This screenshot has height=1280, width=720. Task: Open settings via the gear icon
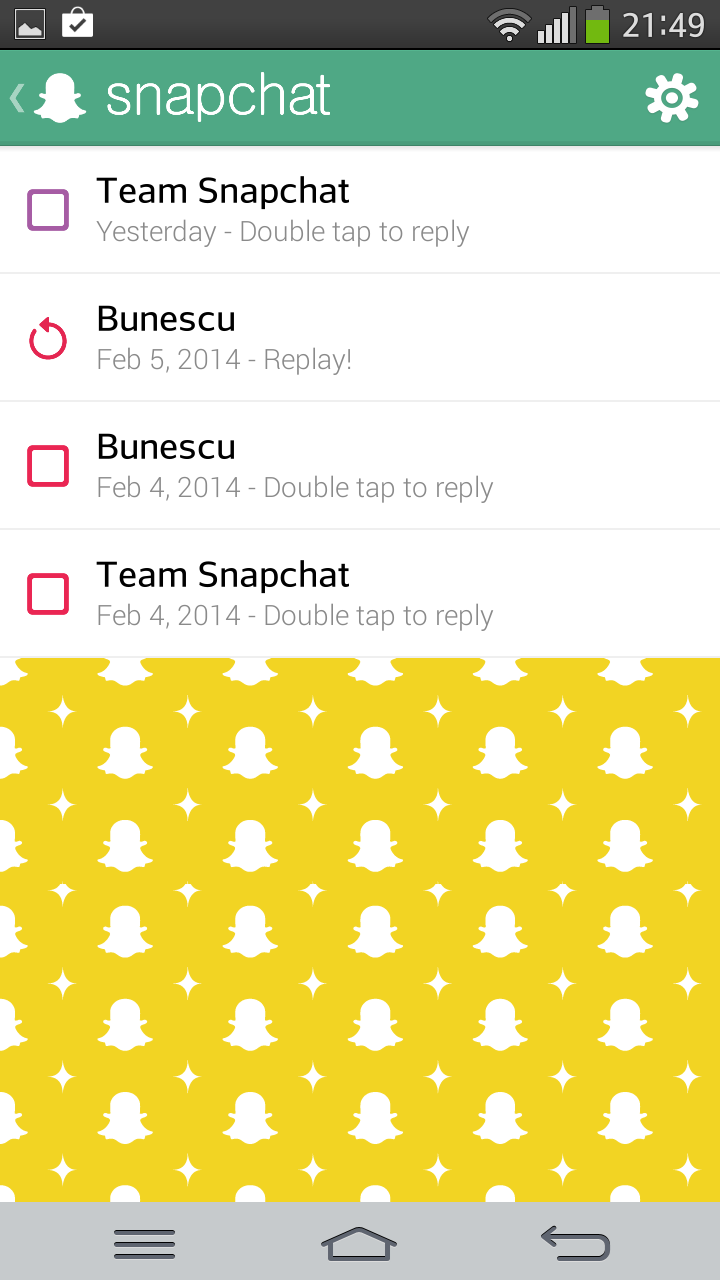tap(671, 98)
